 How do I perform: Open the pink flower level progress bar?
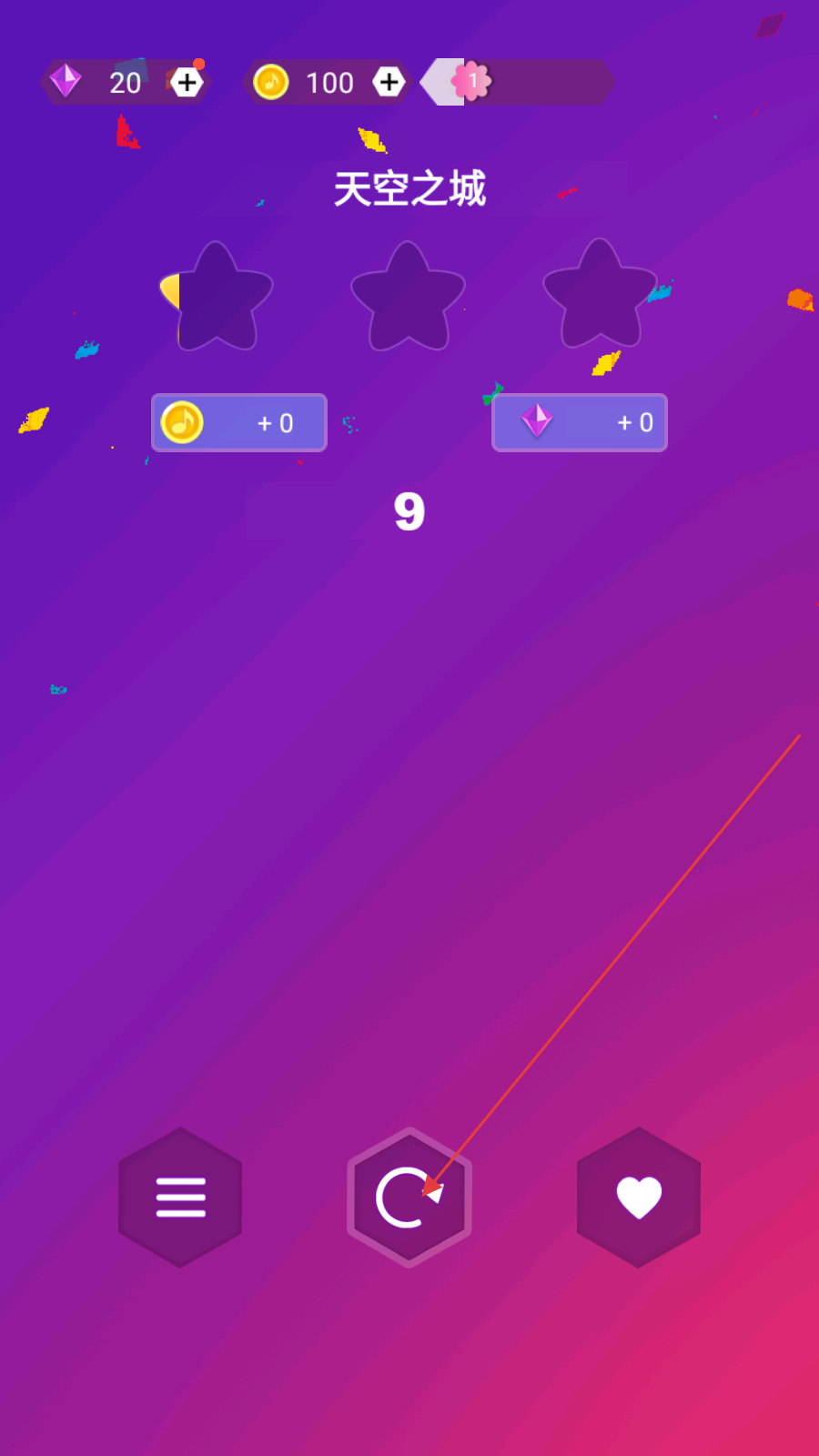coord(517,82)
